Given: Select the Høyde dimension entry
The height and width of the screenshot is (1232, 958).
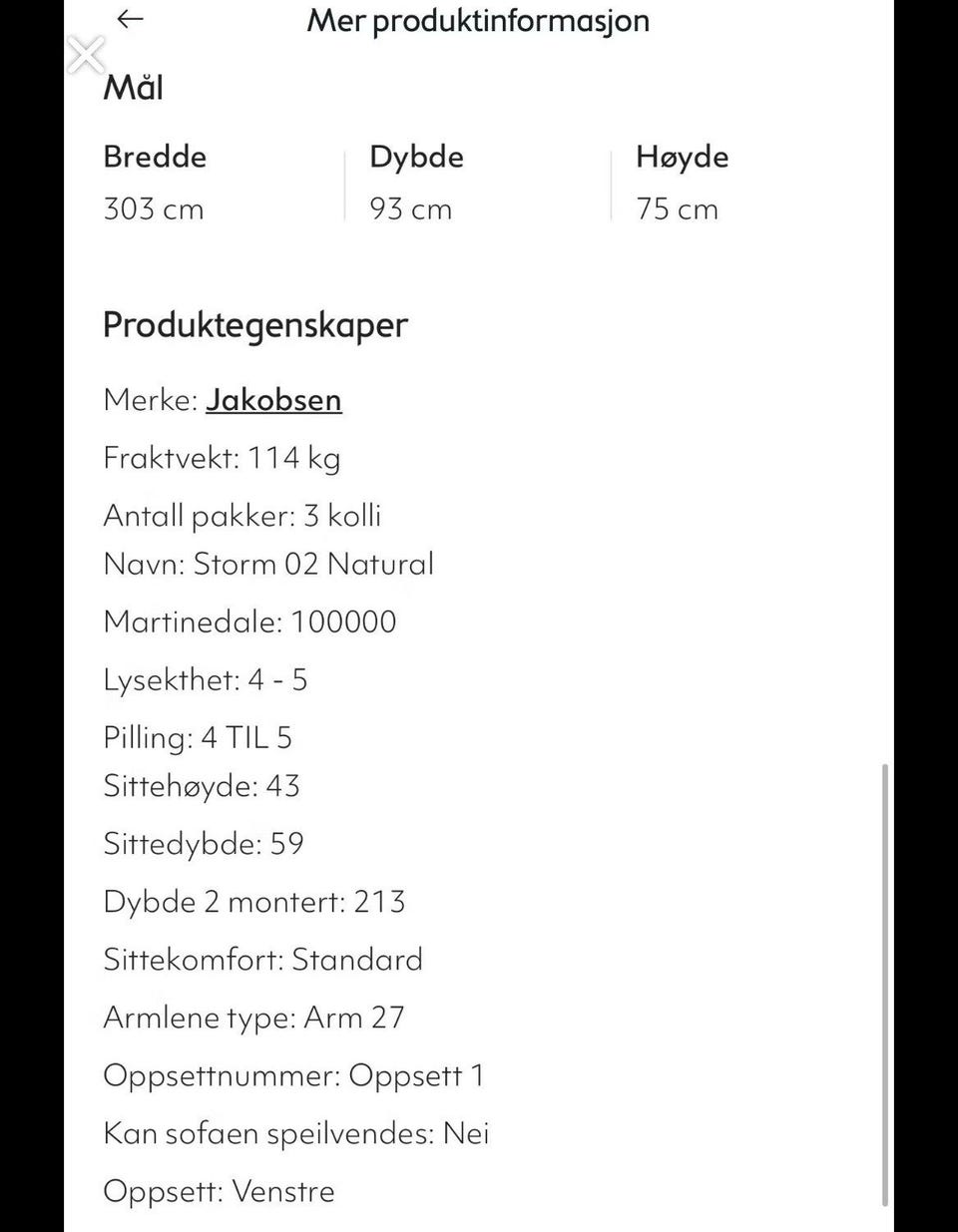Looking at the screenshot, I should point(683,183).
